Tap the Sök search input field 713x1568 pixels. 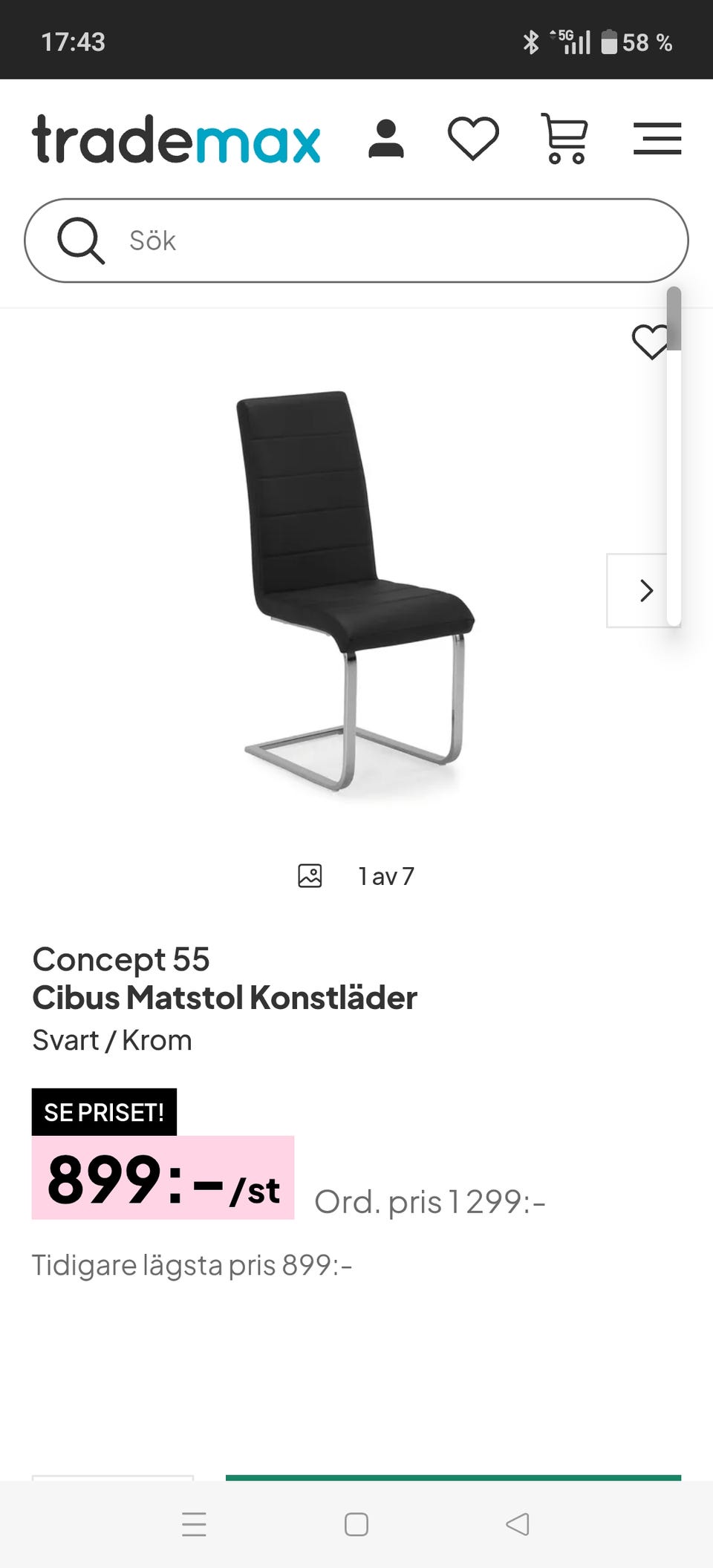pyautogui.click(x=356, y=240)
